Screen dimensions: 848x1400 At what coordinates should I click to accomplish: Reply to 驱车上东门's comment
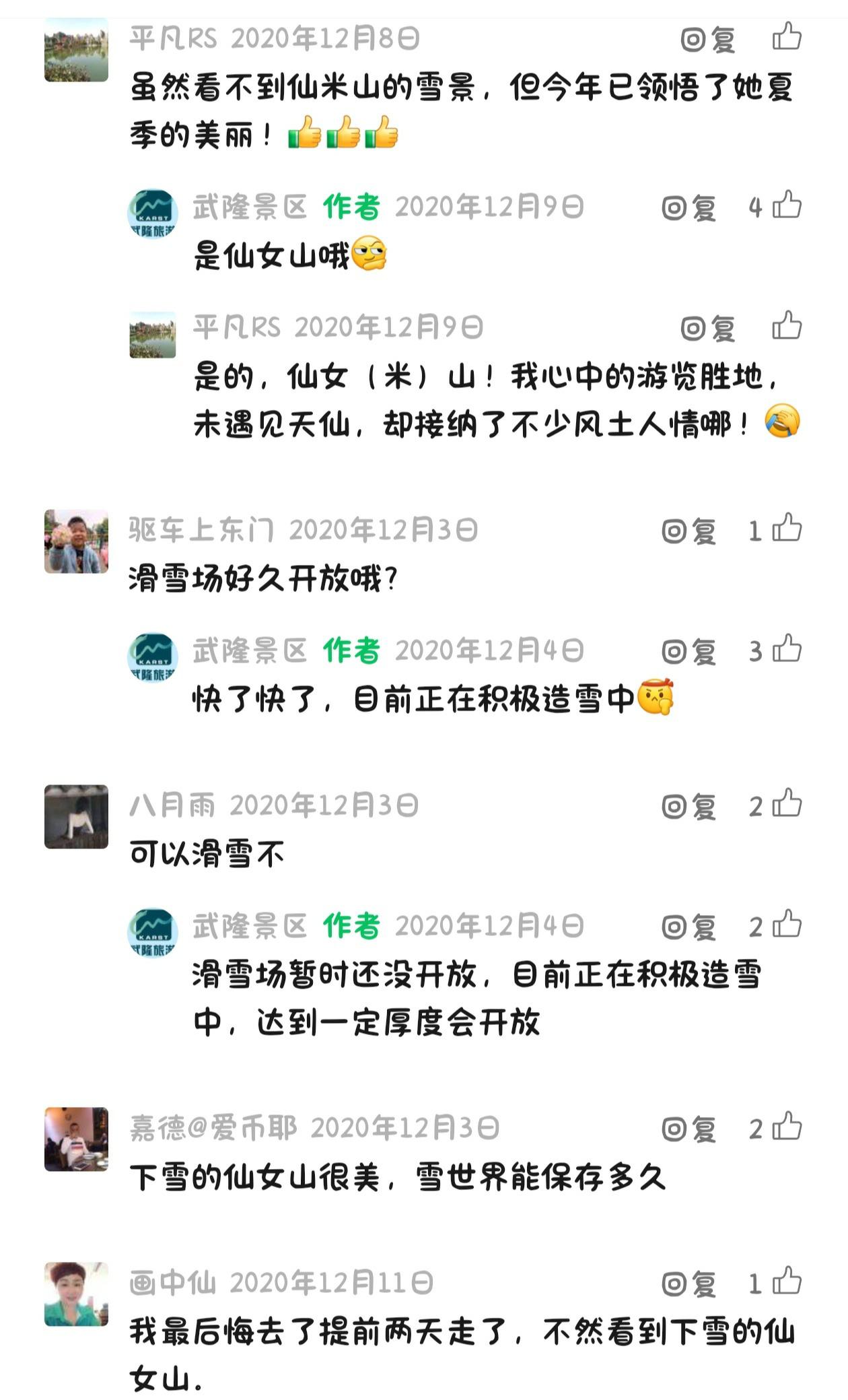click(688, 531)
